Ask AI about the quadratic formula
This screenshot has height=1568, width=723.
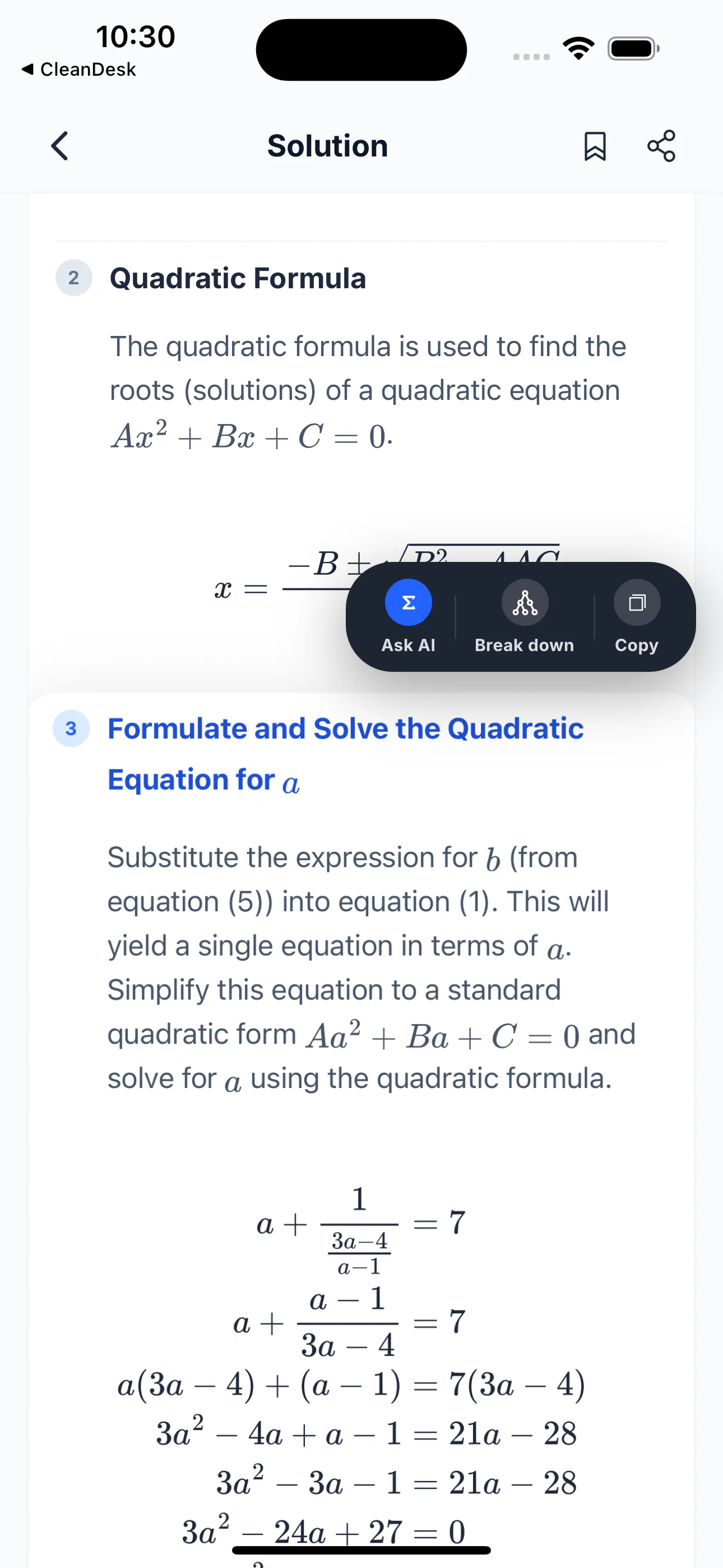click(x=409, y=616)
